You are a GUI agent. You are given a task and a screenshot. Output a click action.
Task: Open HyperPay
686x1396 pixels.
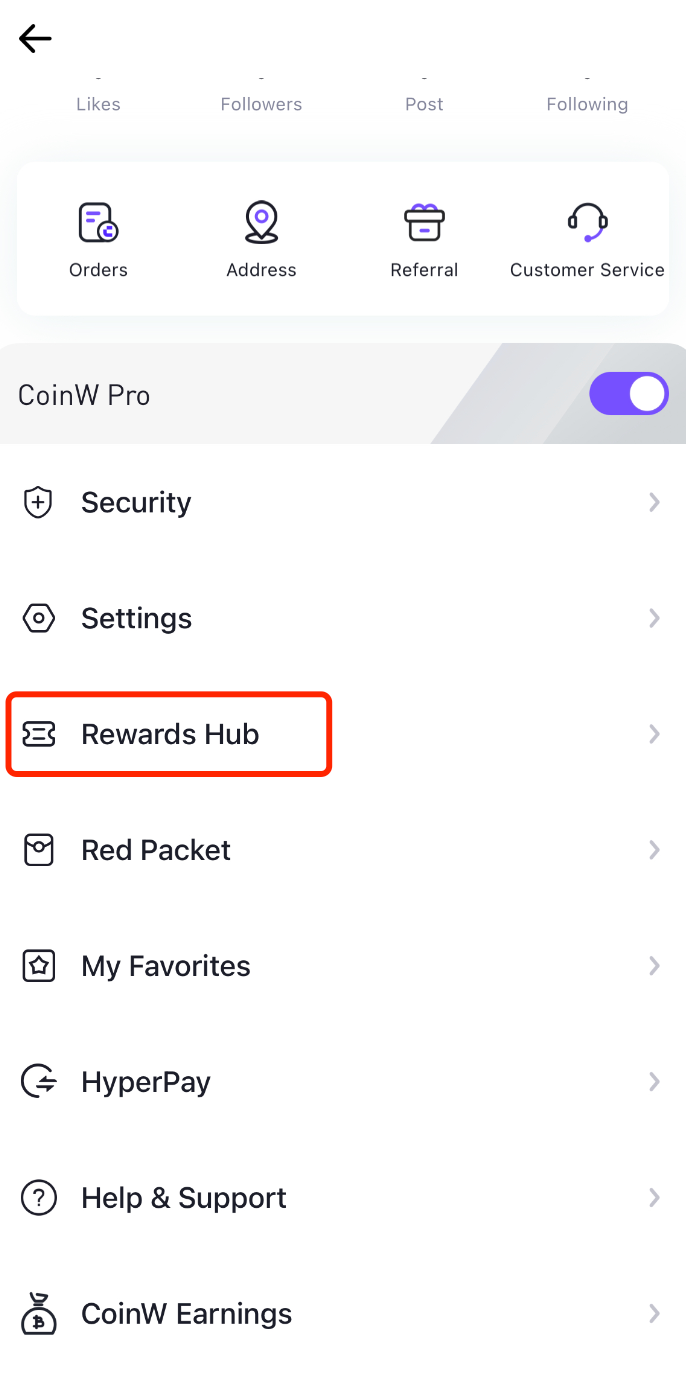pos(343,1082)
